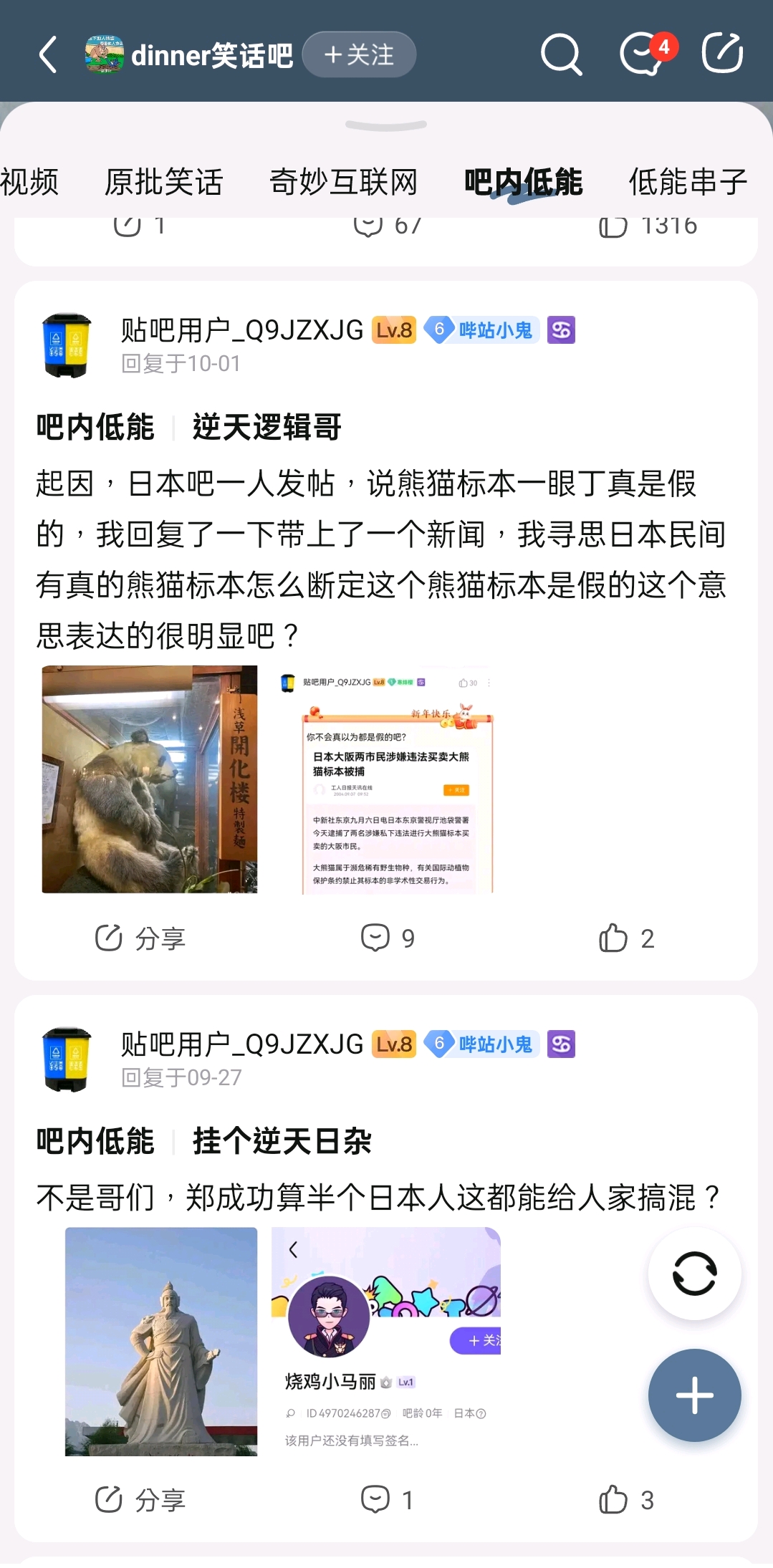This screenshot has height=1568, width=773.
Task: Refresh the feed with the floating refresh button
Action: (694, 1273)
